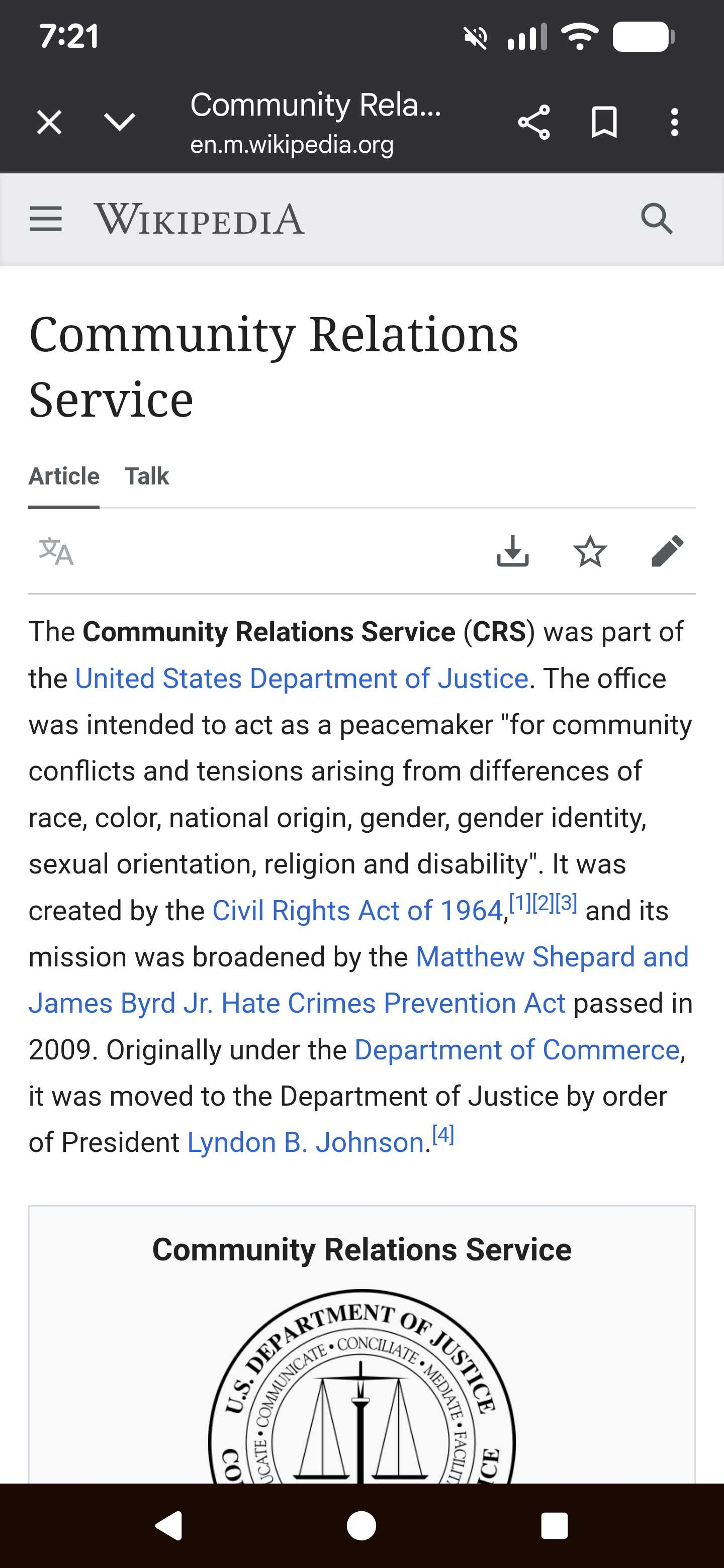Search Wikipedia with the magnifier icon
This screenshot has height=1568, width=724.
(x=657, y=219)
